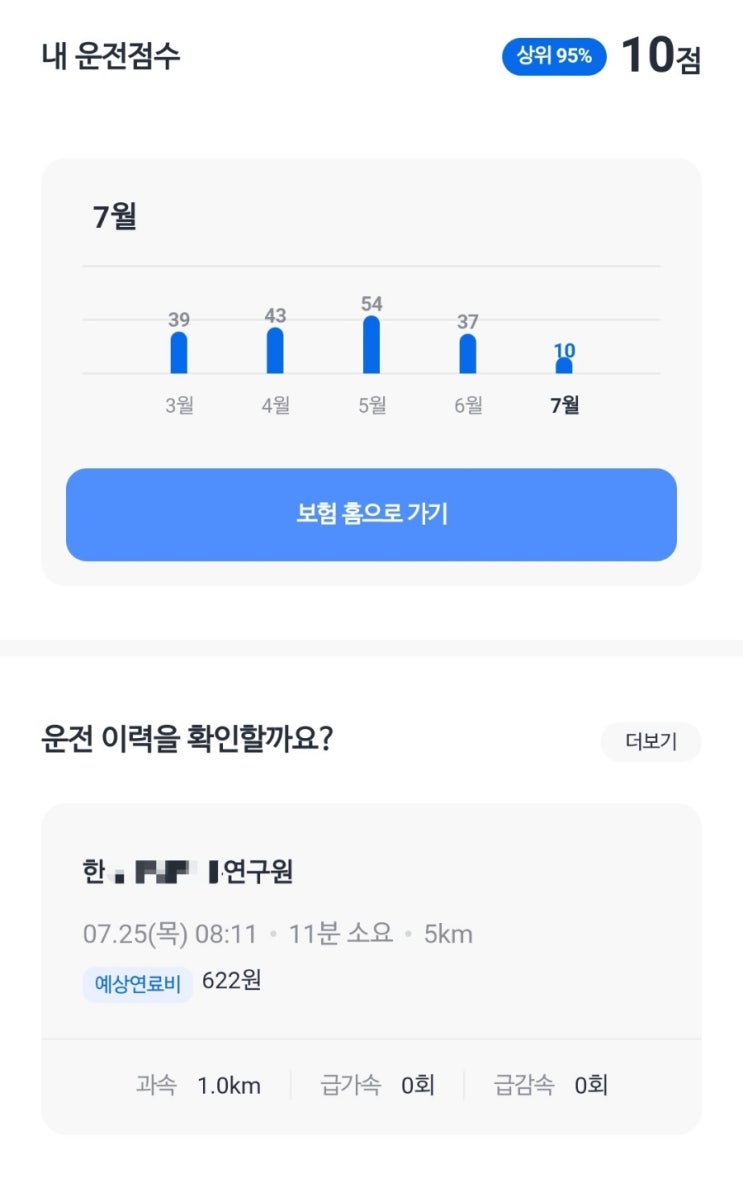This screenshot has width=743, height=1183.
Task: Tap the 보험 홈으로 가기 button
Action: point(371,514)
